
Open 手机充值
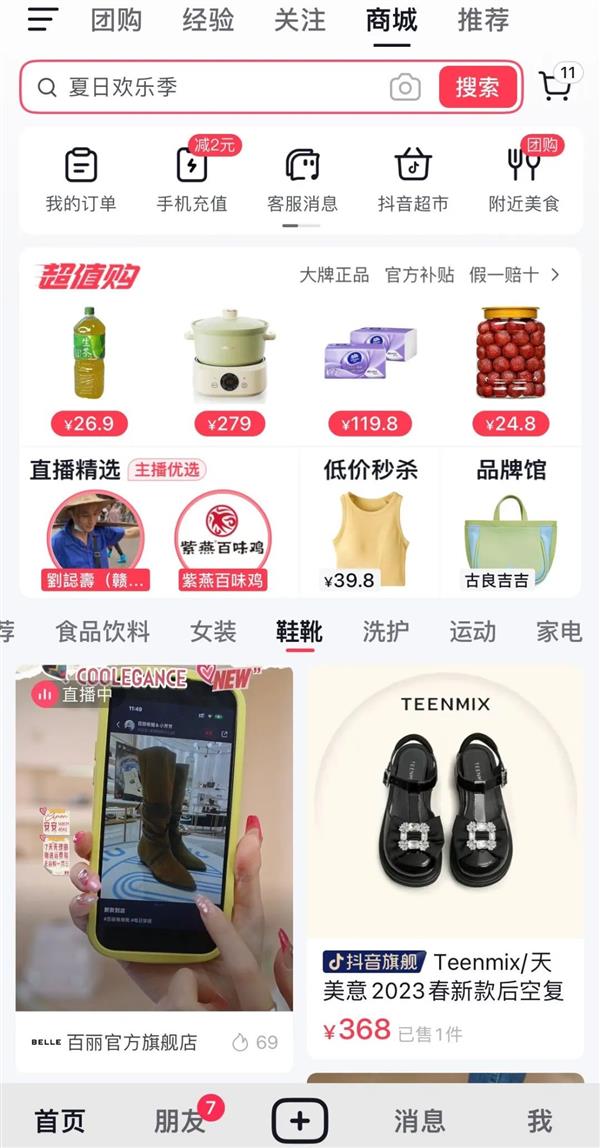pyautogui.click(x=192, y=178)
